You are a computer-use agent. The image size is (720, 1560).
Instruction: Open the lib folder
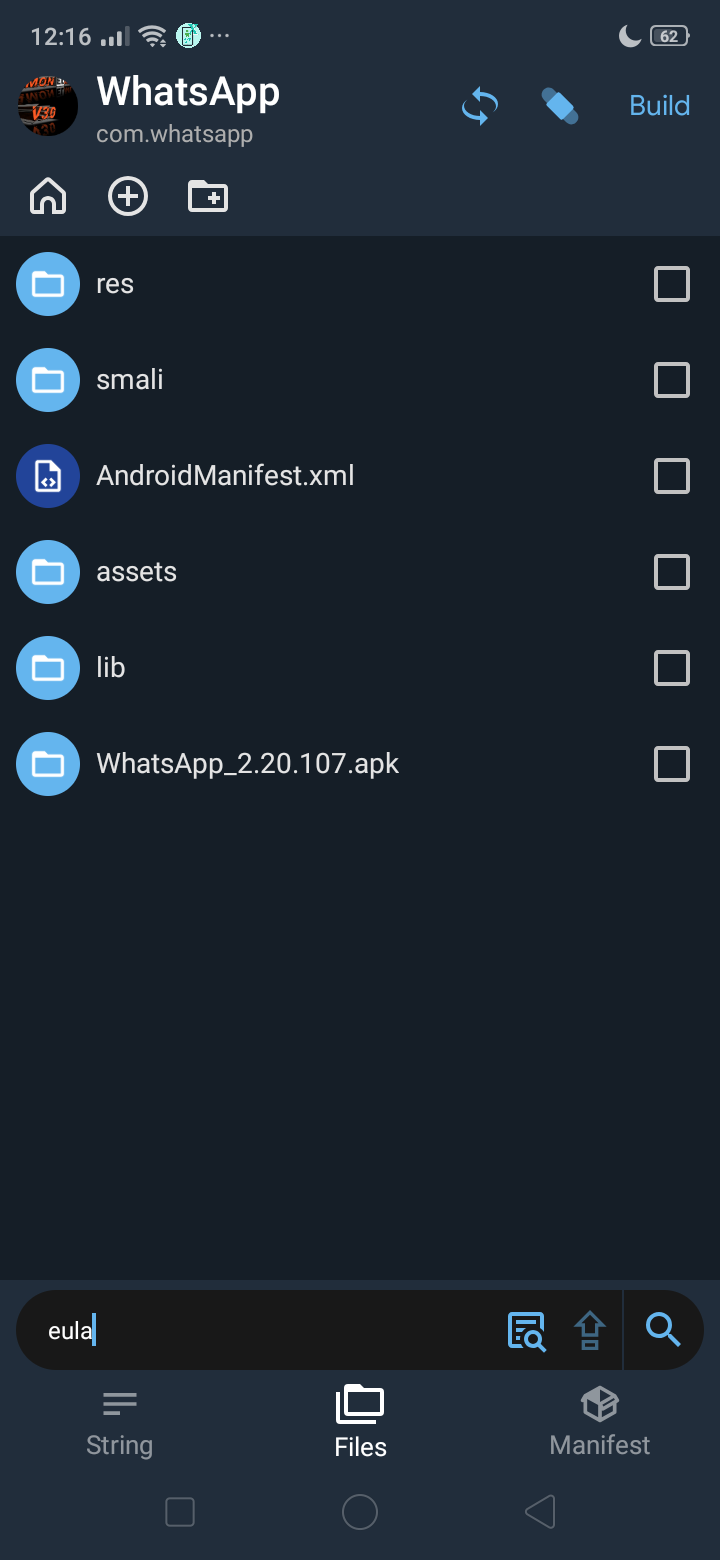pos(360,668)
